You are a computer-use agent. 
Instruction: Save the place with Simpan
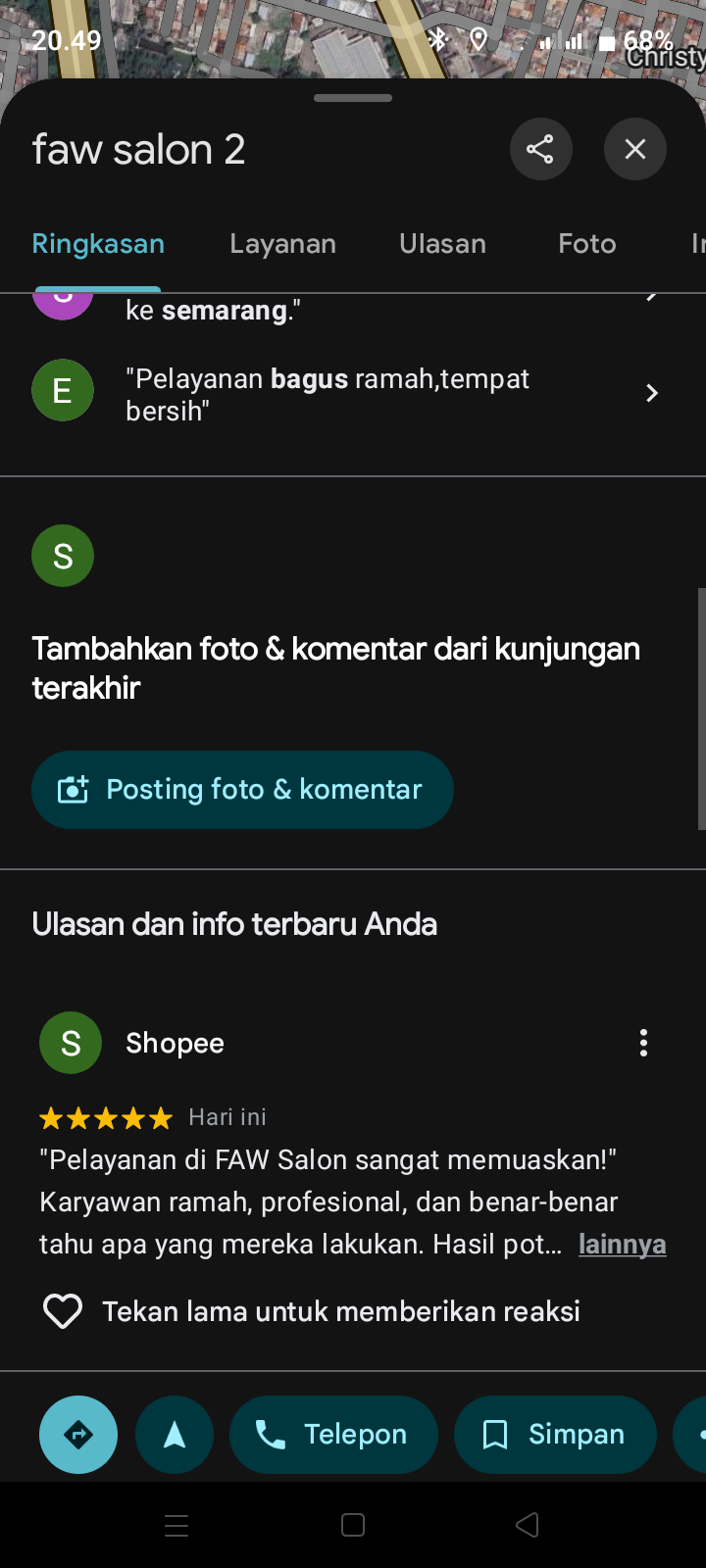click(x=555, y=1435)
